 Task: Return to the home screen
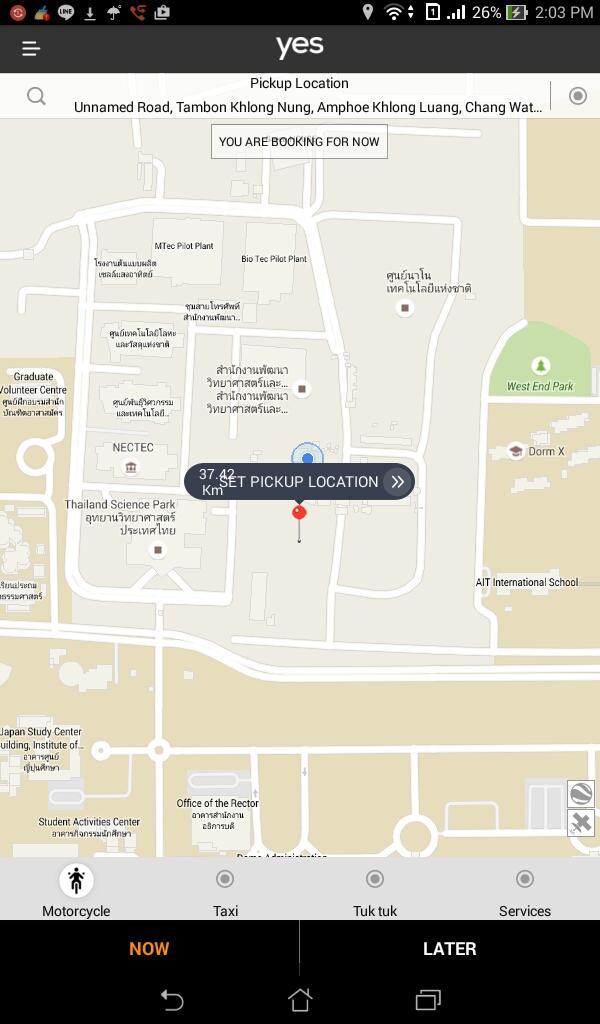[300, 999]
